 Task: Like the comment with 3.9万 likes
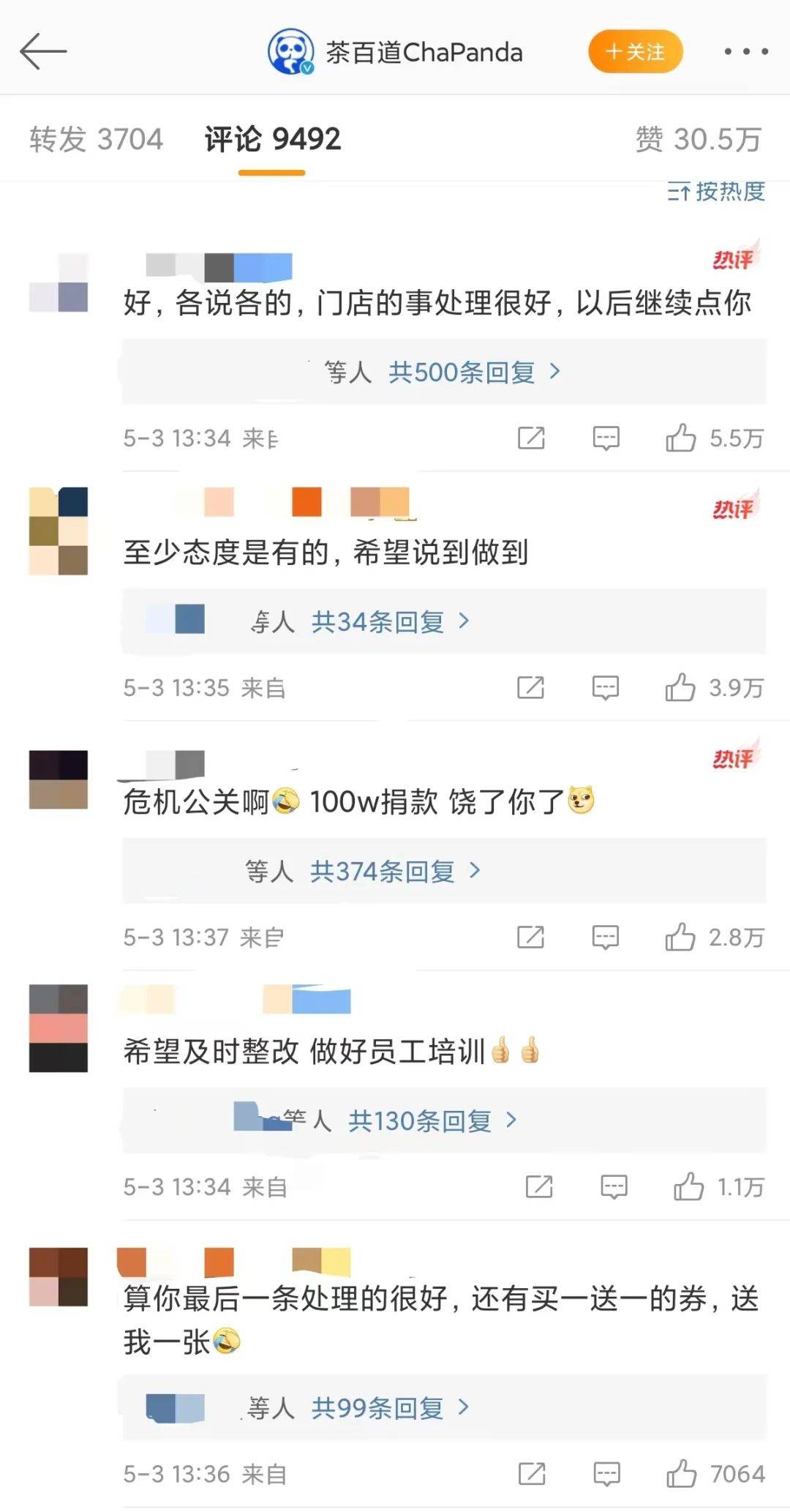(x=680, y=688)
